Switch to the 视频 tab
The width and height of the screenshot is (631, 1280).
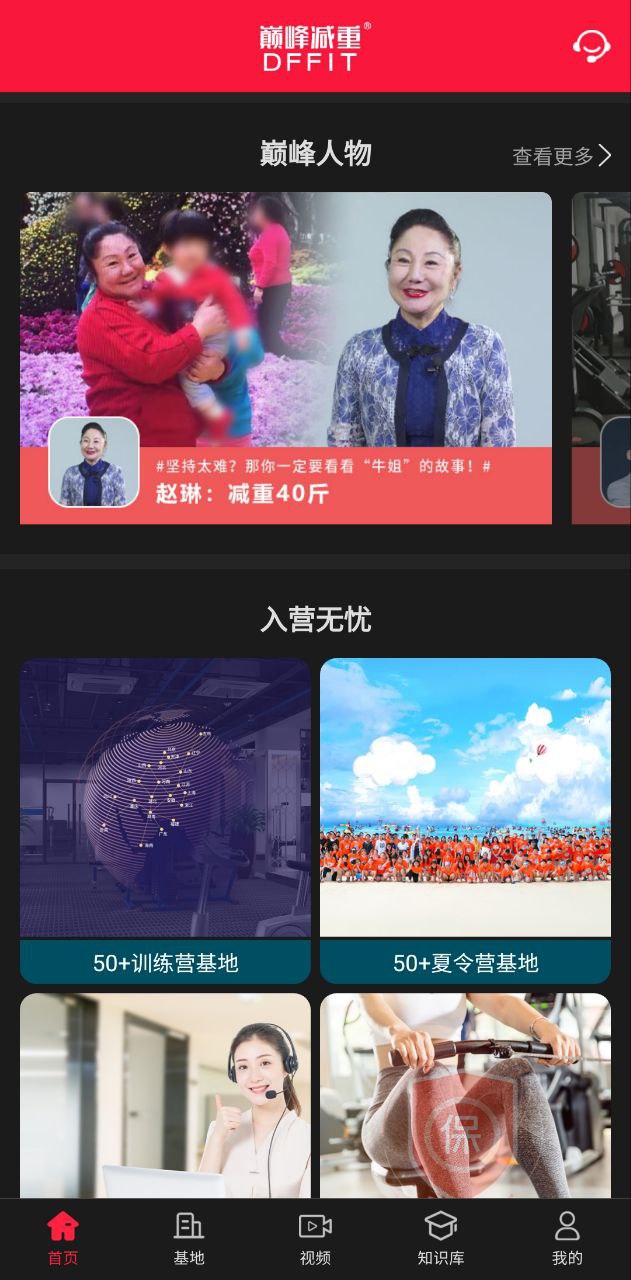(315, 1238)
